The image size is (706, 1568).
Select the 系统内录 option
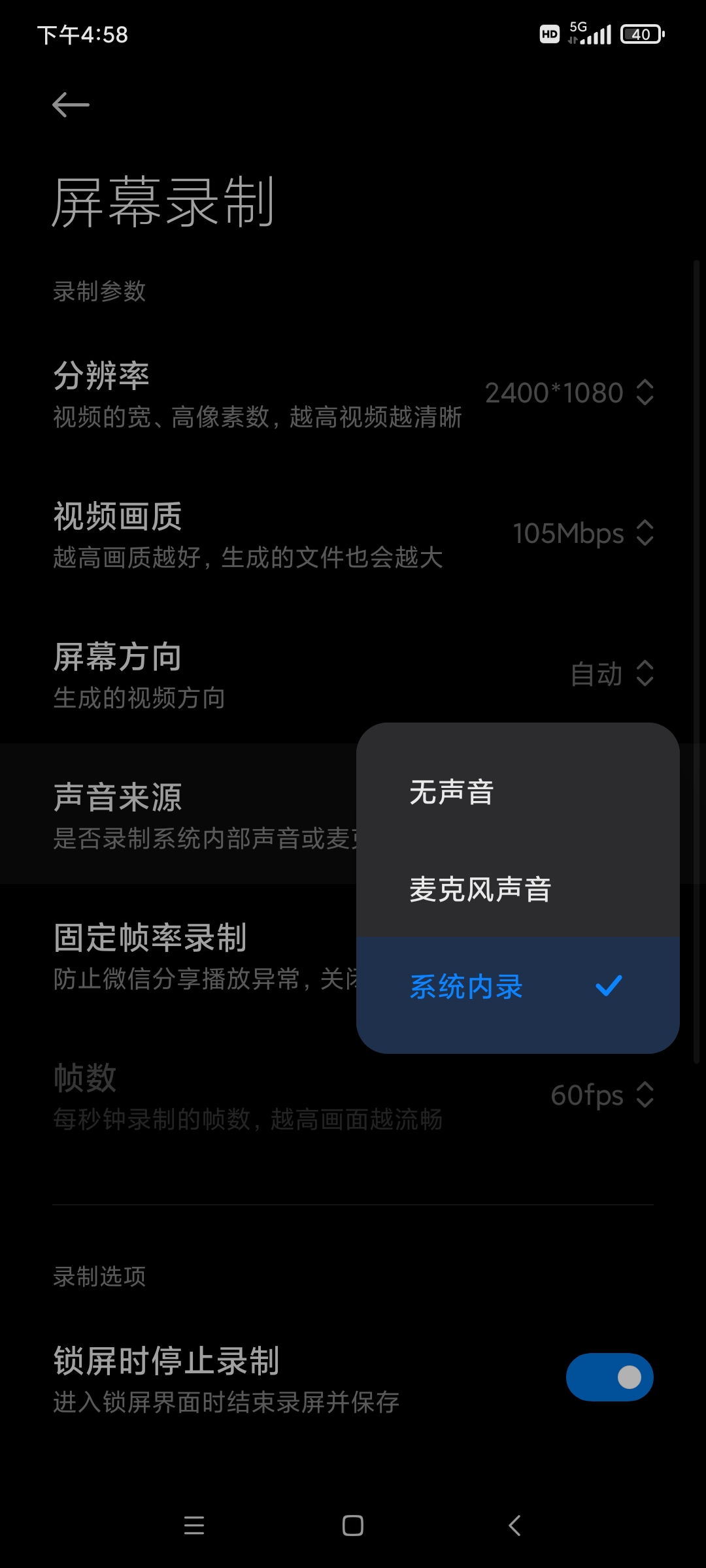tap(518, 987)
